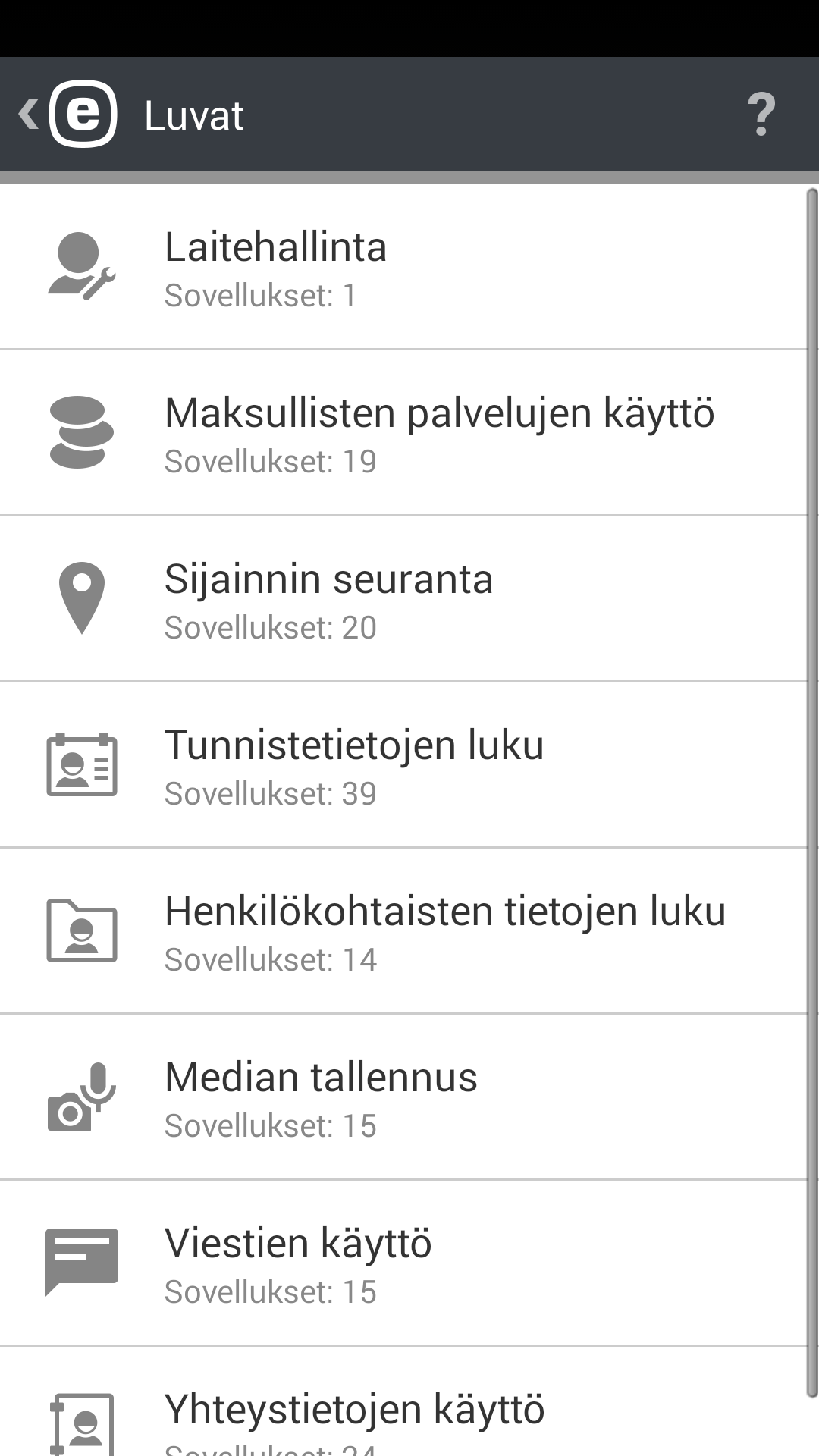This screenshot has height=1456, width=819.
Task: Select the Laitehallinta device admin icon
Action: pyautogui.click(x=80, y=265)
